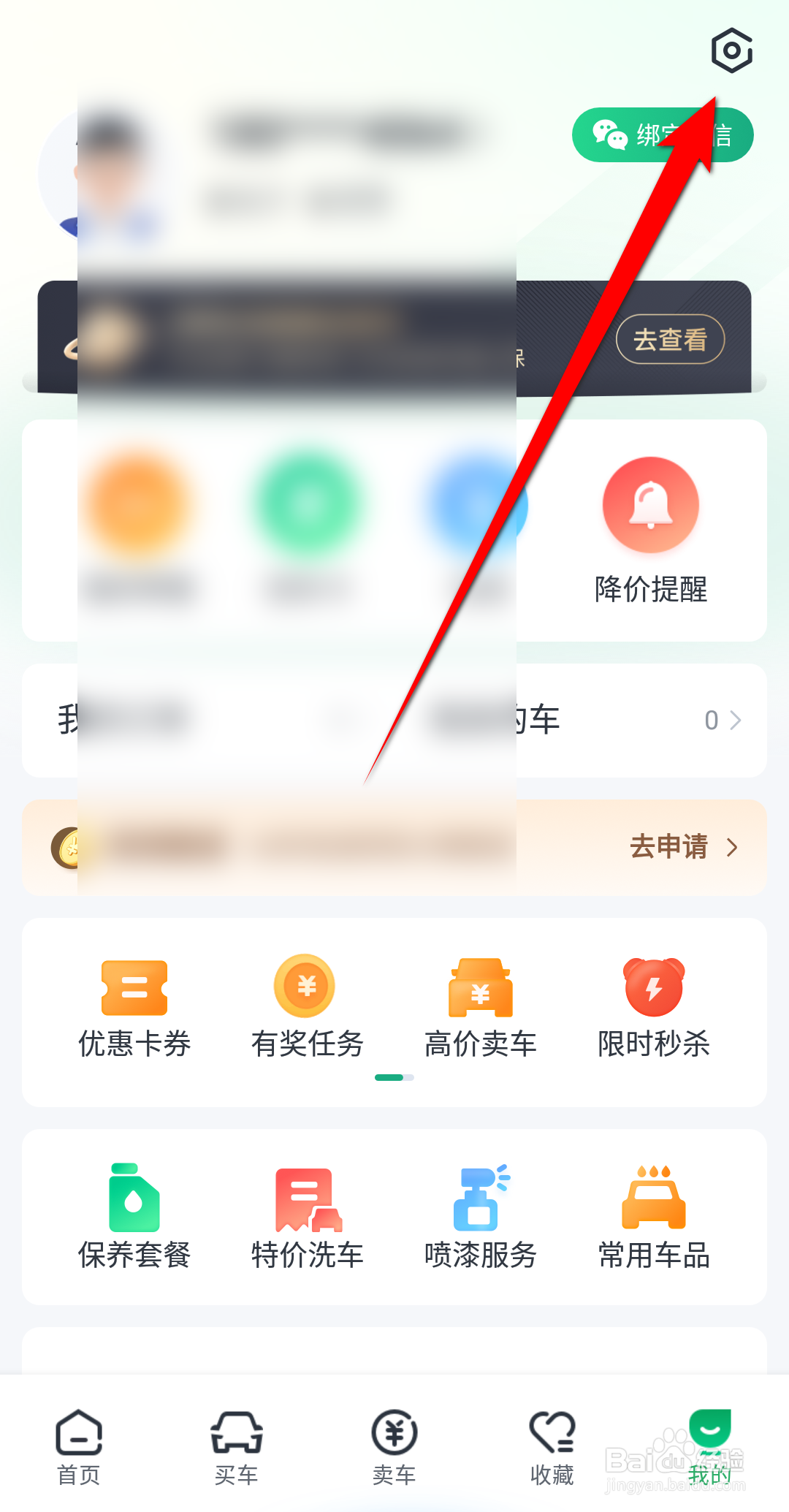
Task: Select the 常用车品 car products icon
Action: pyautogui.click(x=652, y=1197)
